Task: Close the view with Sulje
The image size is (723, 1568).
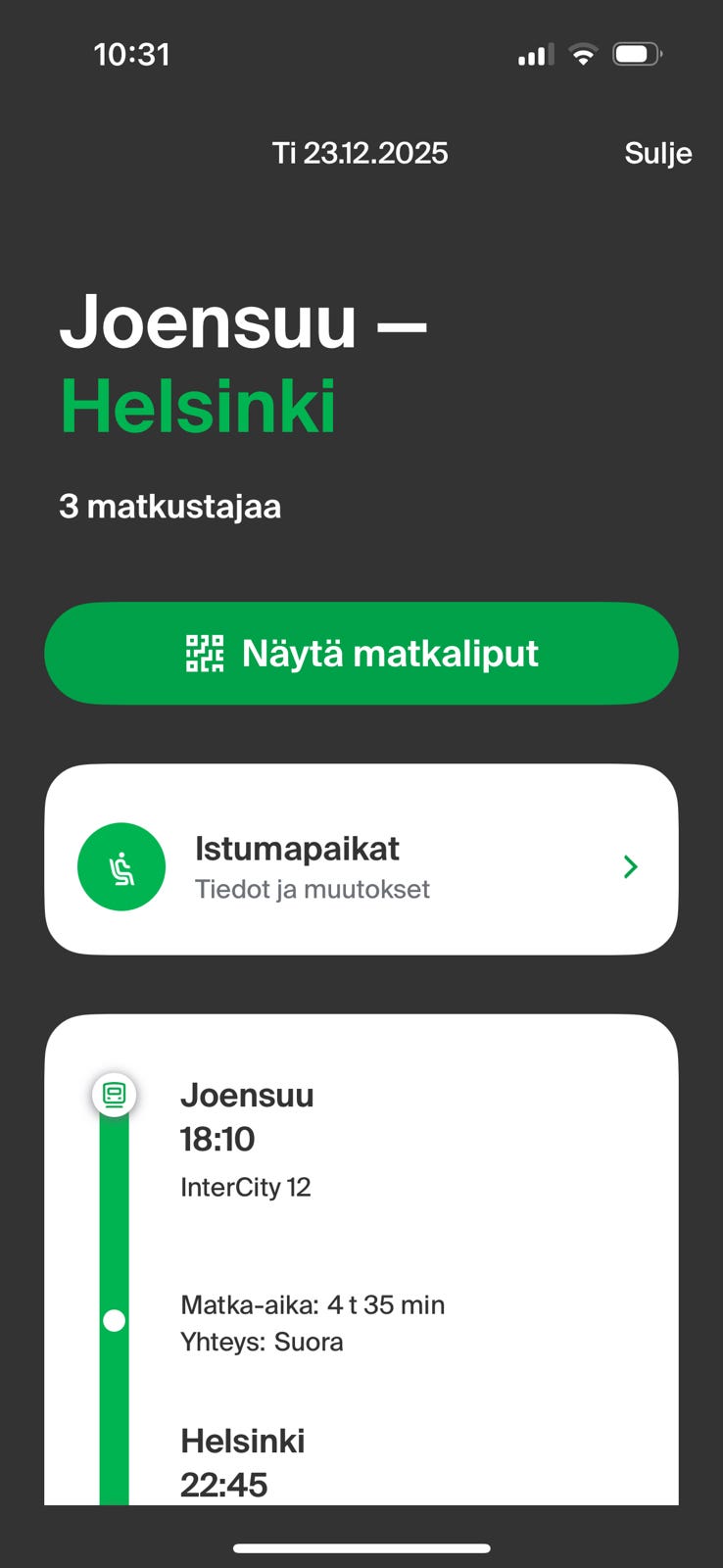Action: point(657,153)
